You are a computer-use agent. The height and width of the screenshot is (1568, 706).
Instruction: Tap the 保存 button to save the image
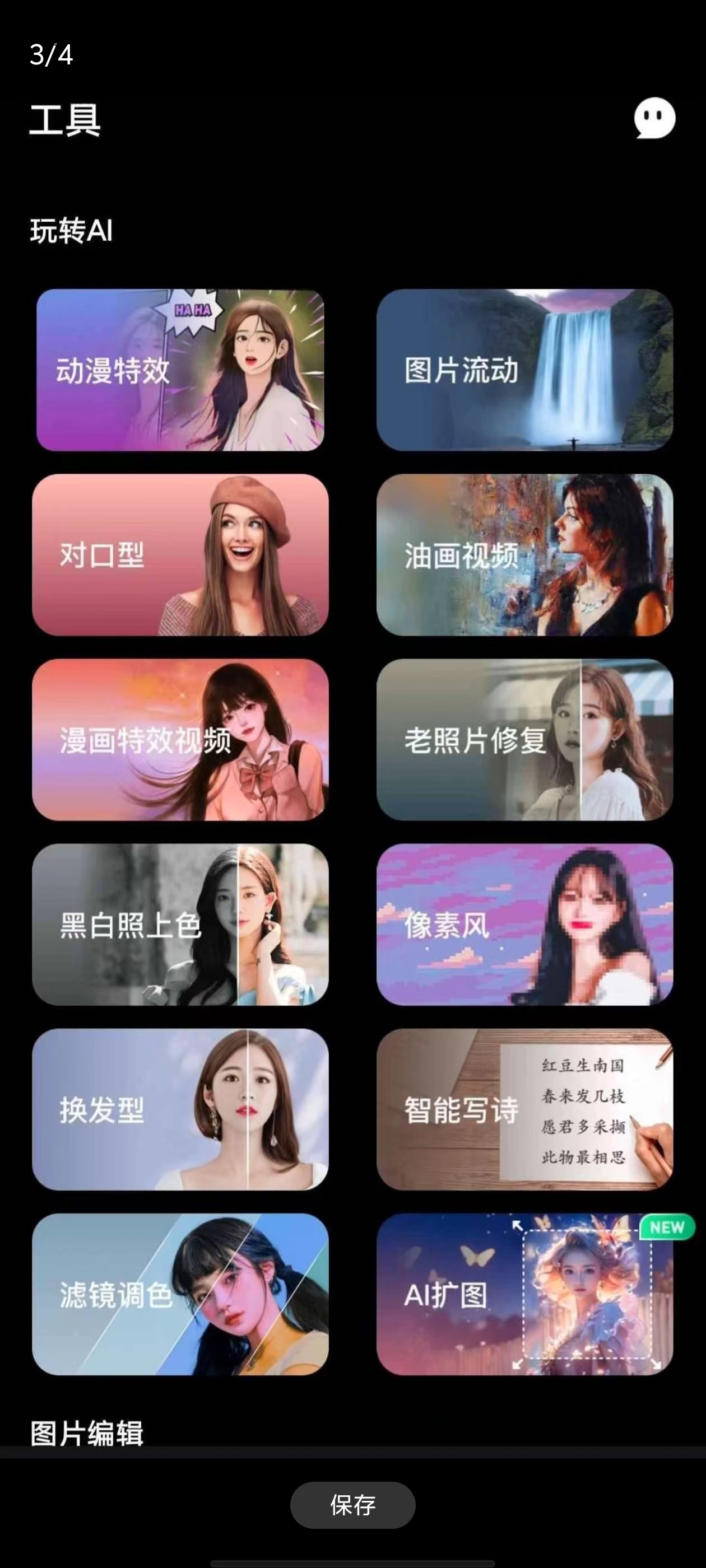[352, 1505]
